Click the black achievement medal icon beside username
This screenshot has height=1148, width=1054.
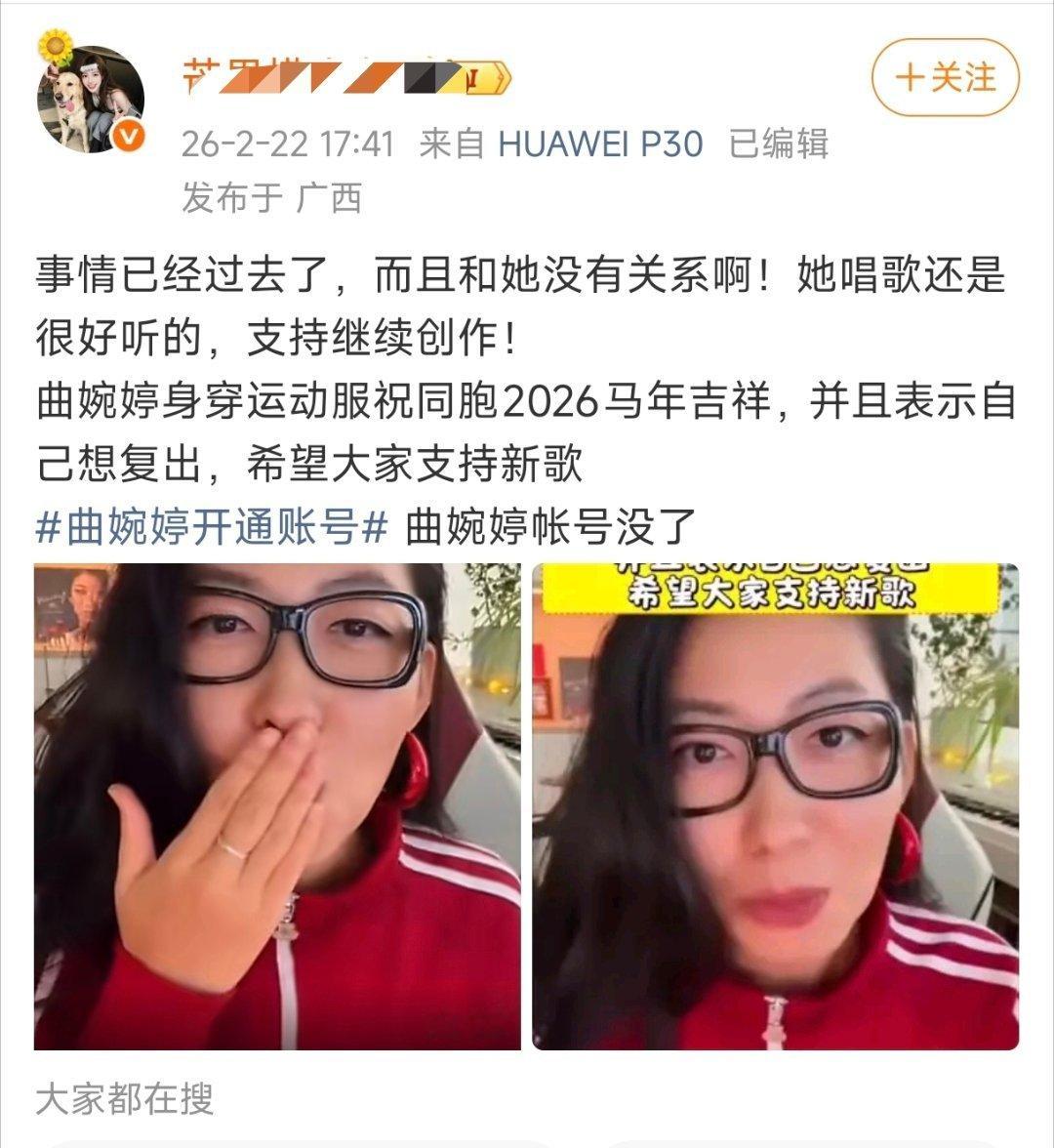422,75
